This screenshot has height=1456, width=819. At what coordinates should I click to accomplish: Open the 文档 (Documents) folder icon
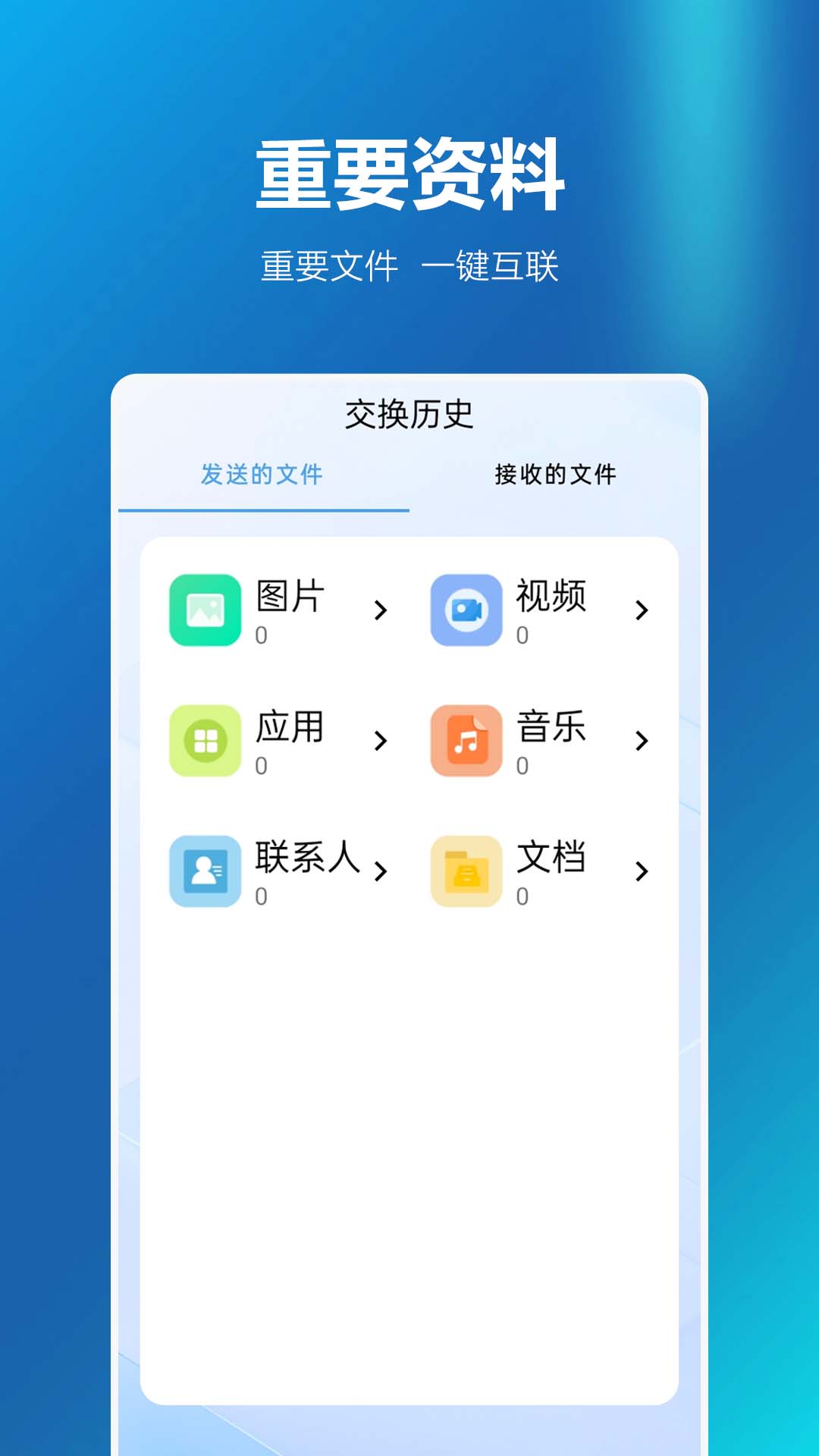coord(466,871)
